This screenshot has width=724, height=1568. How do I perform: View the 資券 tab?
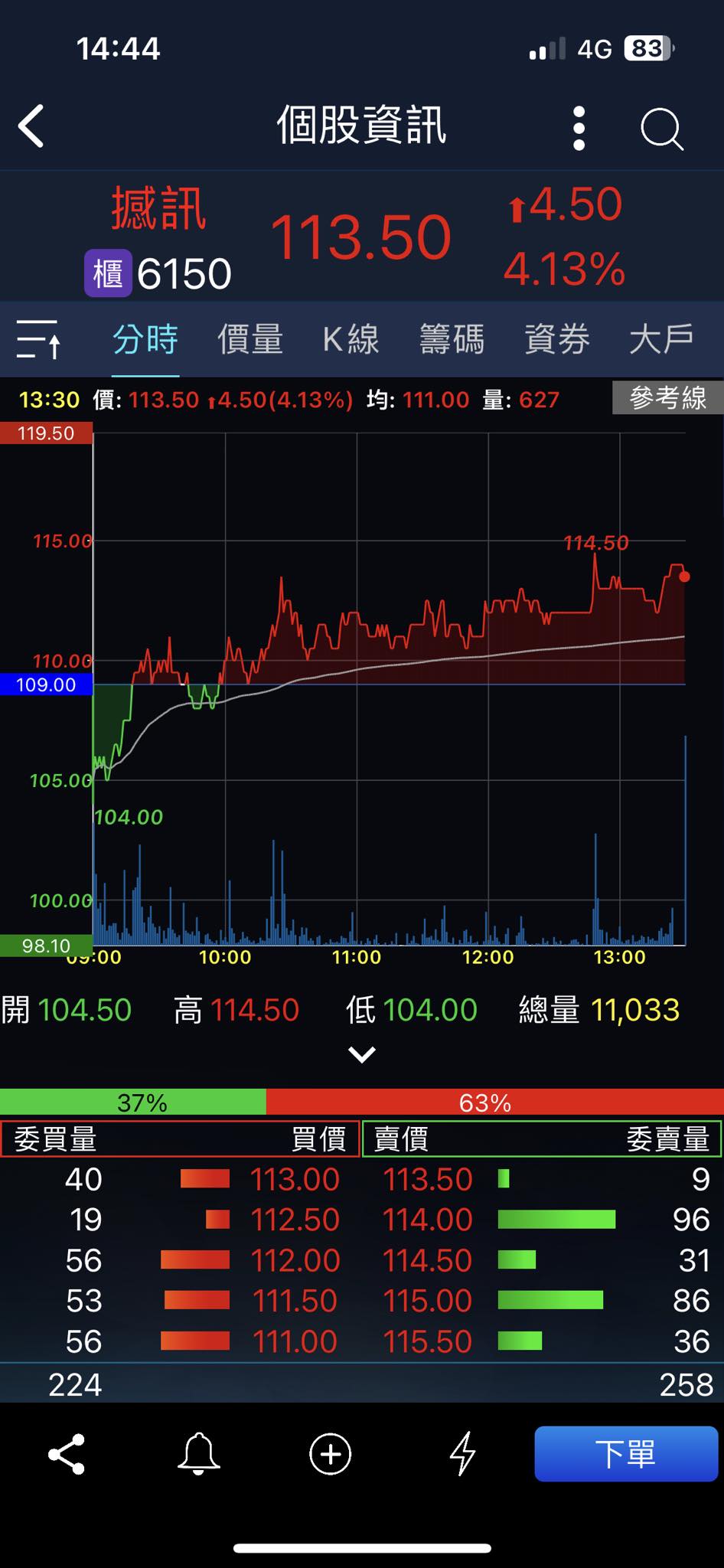pos(556,339)
